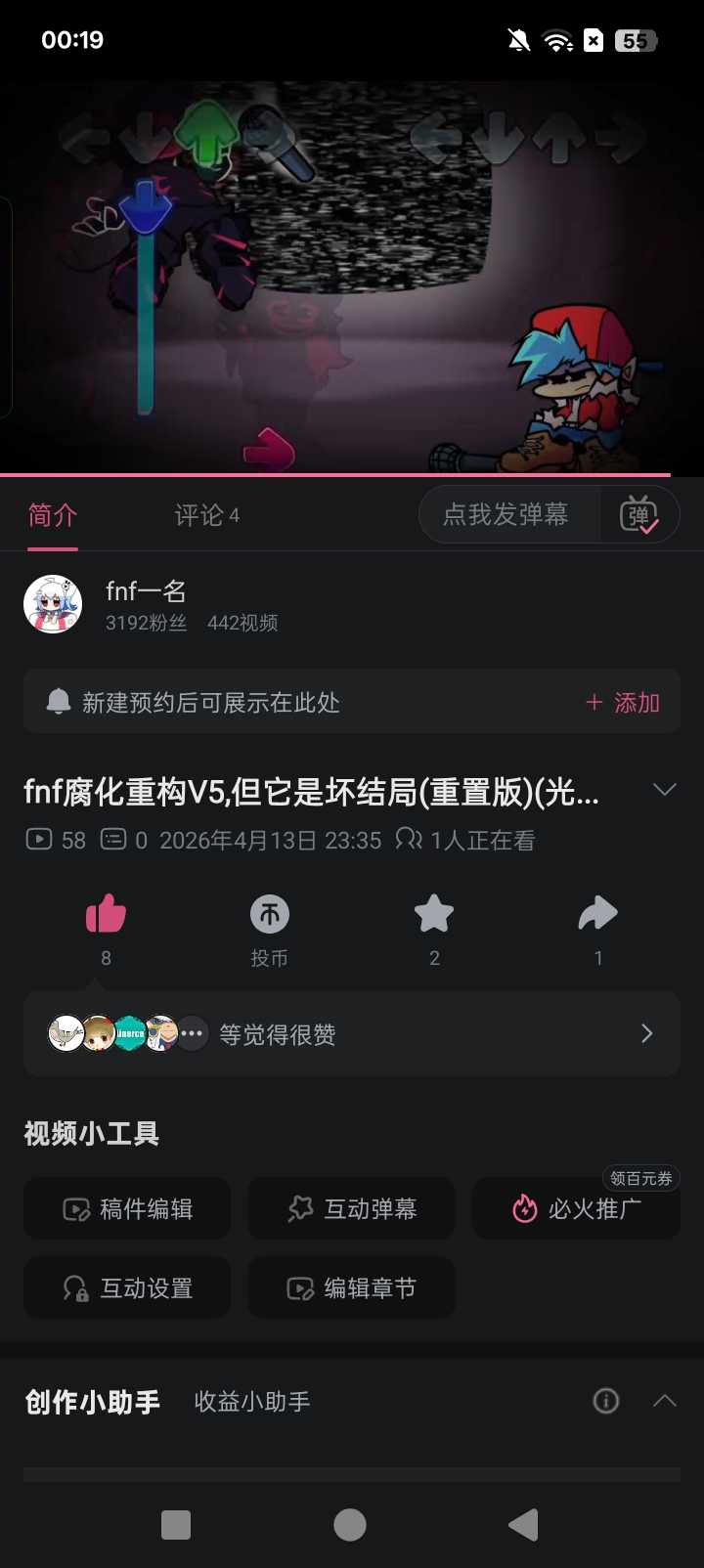Open 编辑章节 tool
Screen dimensions: 704x1568
pyautogui.click(x=352, y=1288)
